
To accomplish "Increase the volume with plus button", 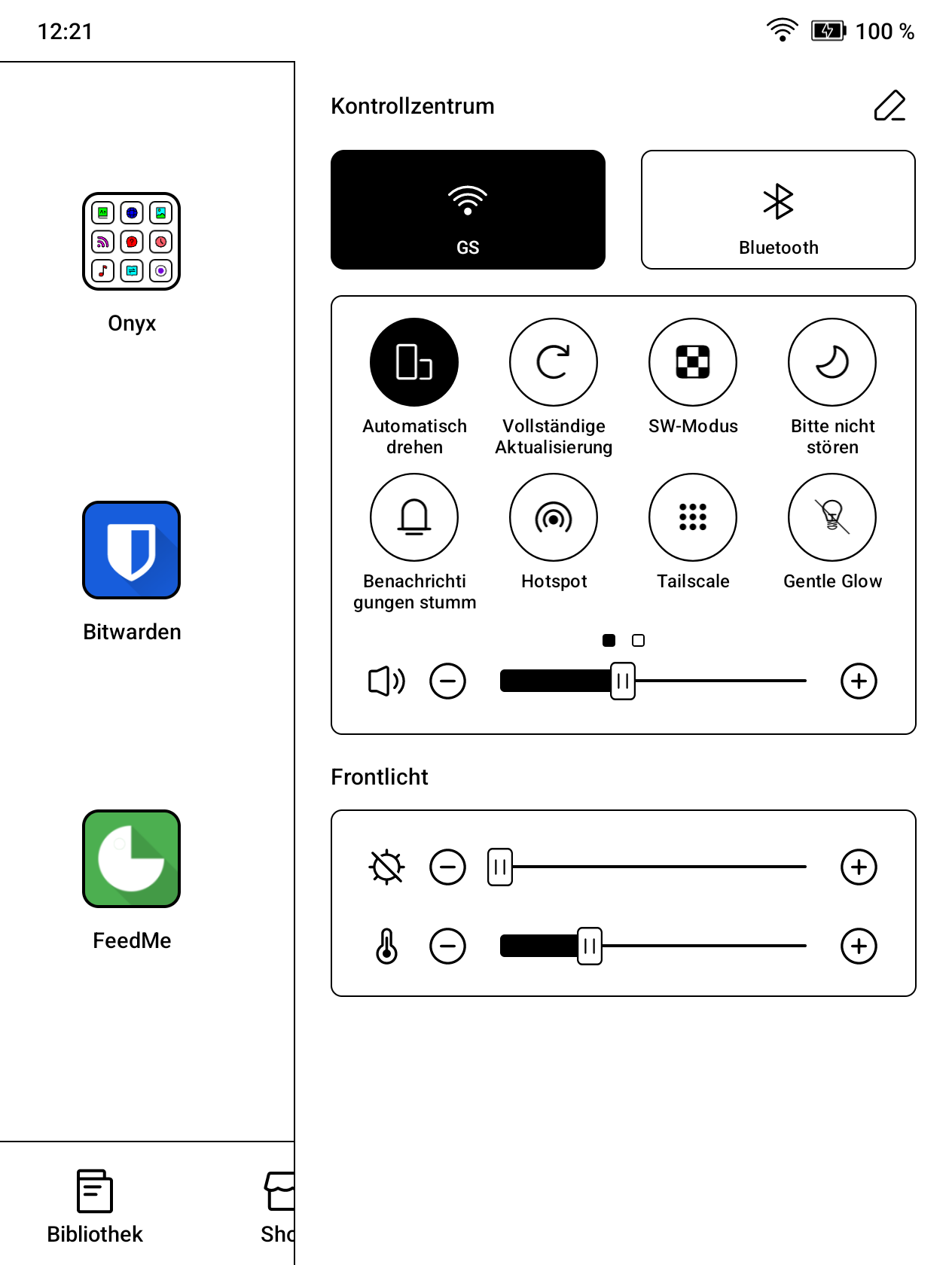I will click(x=859, y=681).
